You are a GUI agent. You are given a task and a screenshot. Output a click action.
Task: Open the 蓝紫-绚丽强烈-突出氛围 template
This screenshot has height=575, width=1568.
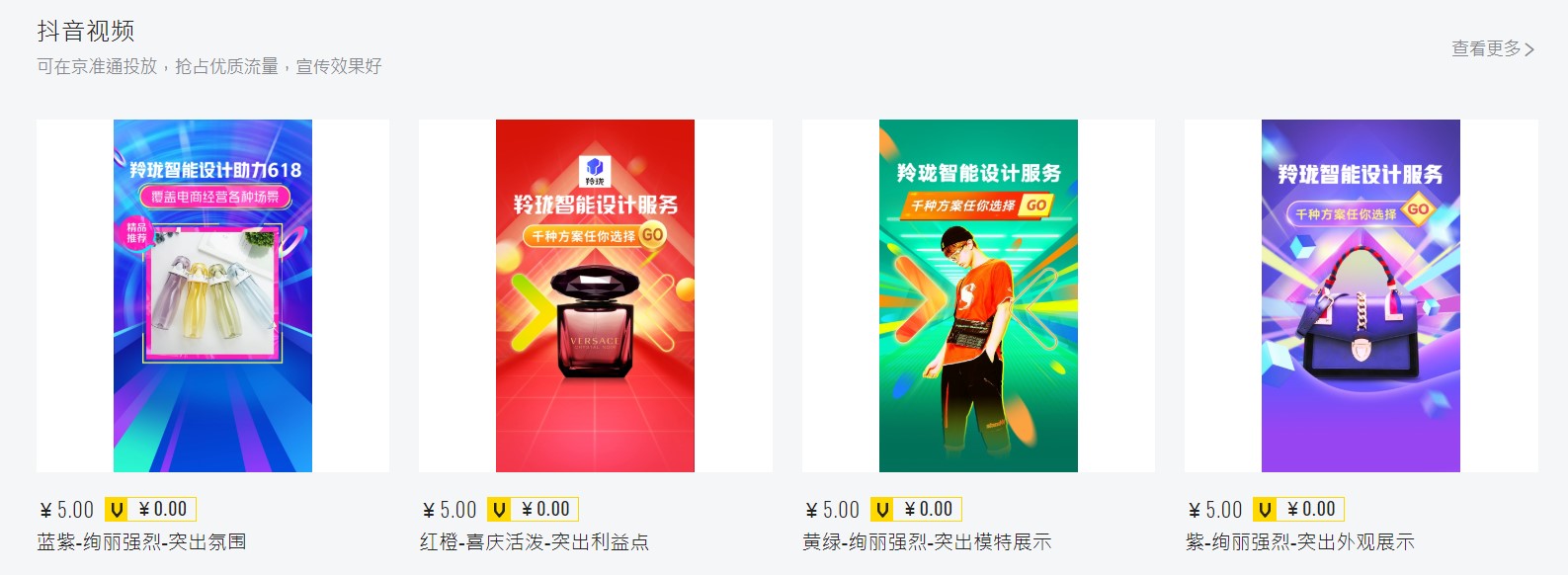tap(212, 295)
